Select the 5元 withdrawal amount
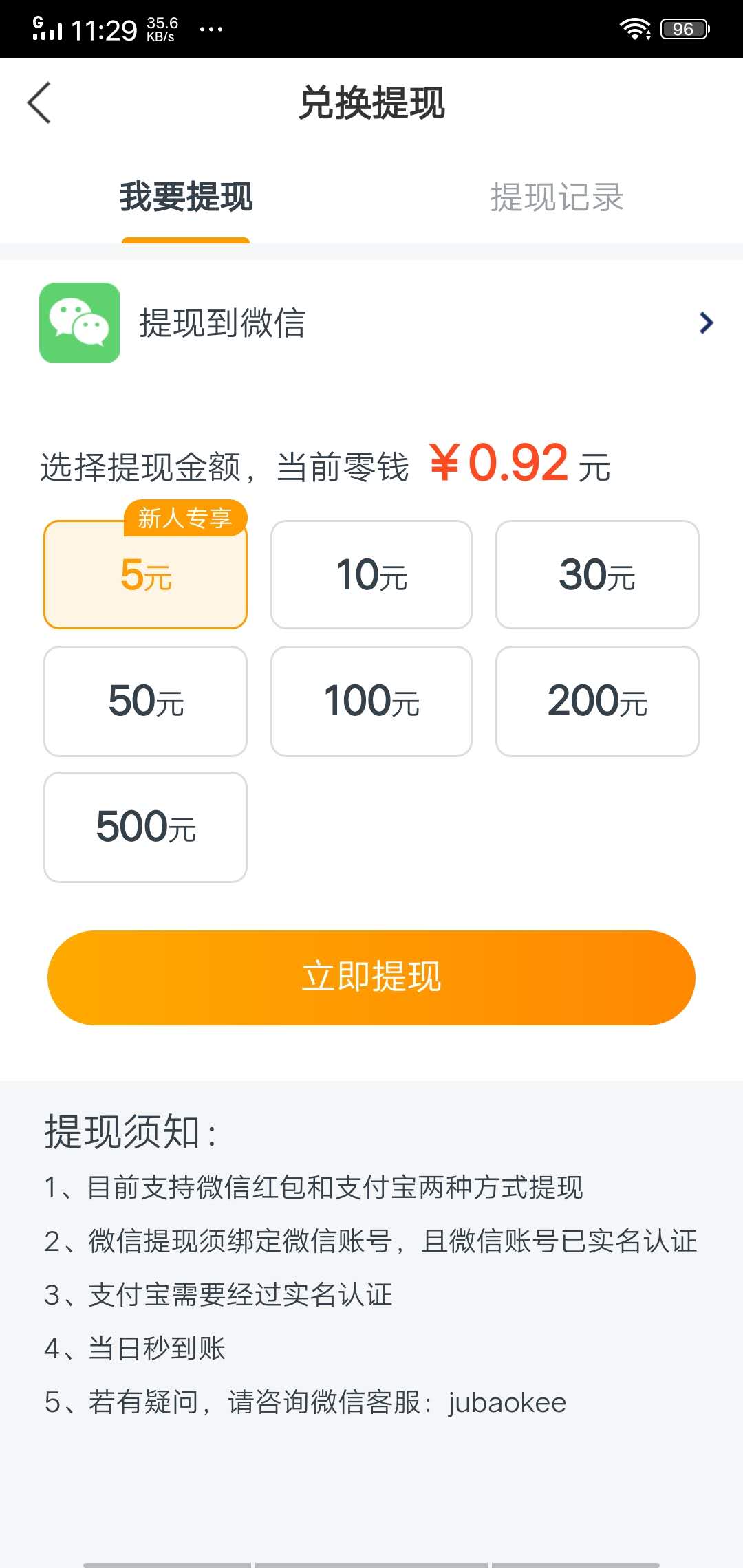The width and height of the screenshot is (743, 1568). point(145,576)
